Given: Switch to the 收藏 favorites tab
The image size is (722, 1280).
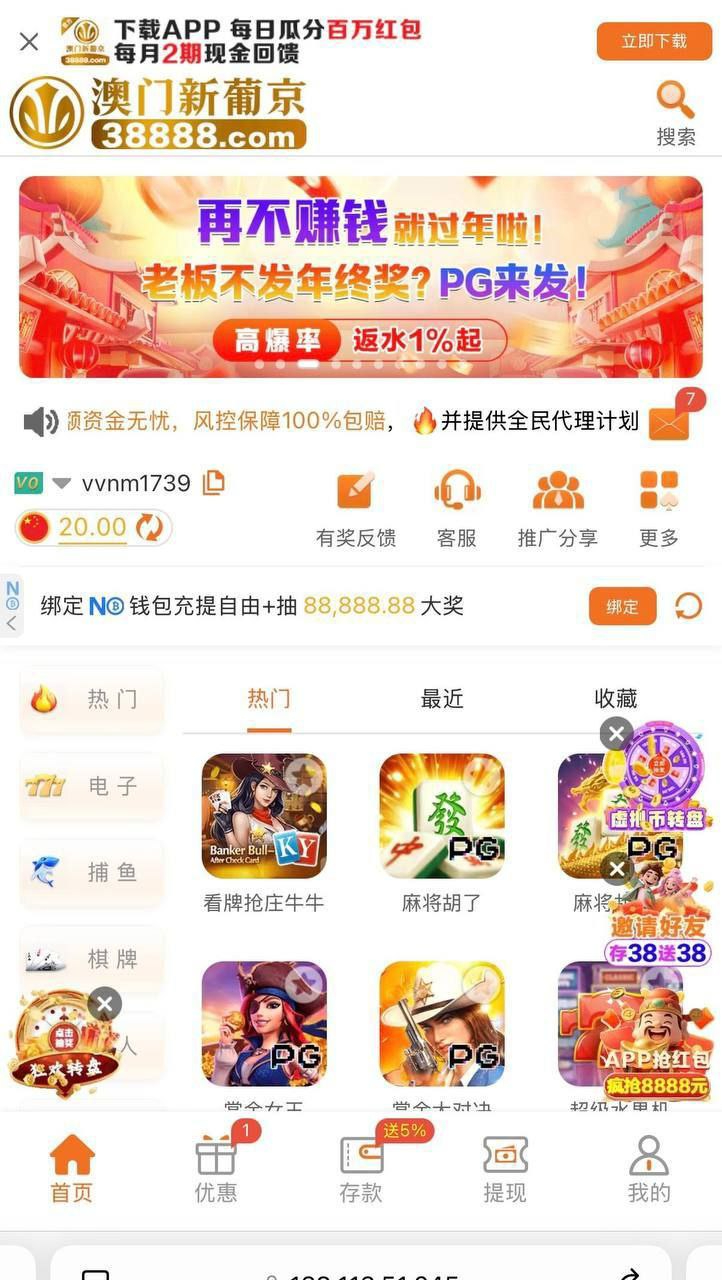Looking at the screenshot, I should click(615, 699).
